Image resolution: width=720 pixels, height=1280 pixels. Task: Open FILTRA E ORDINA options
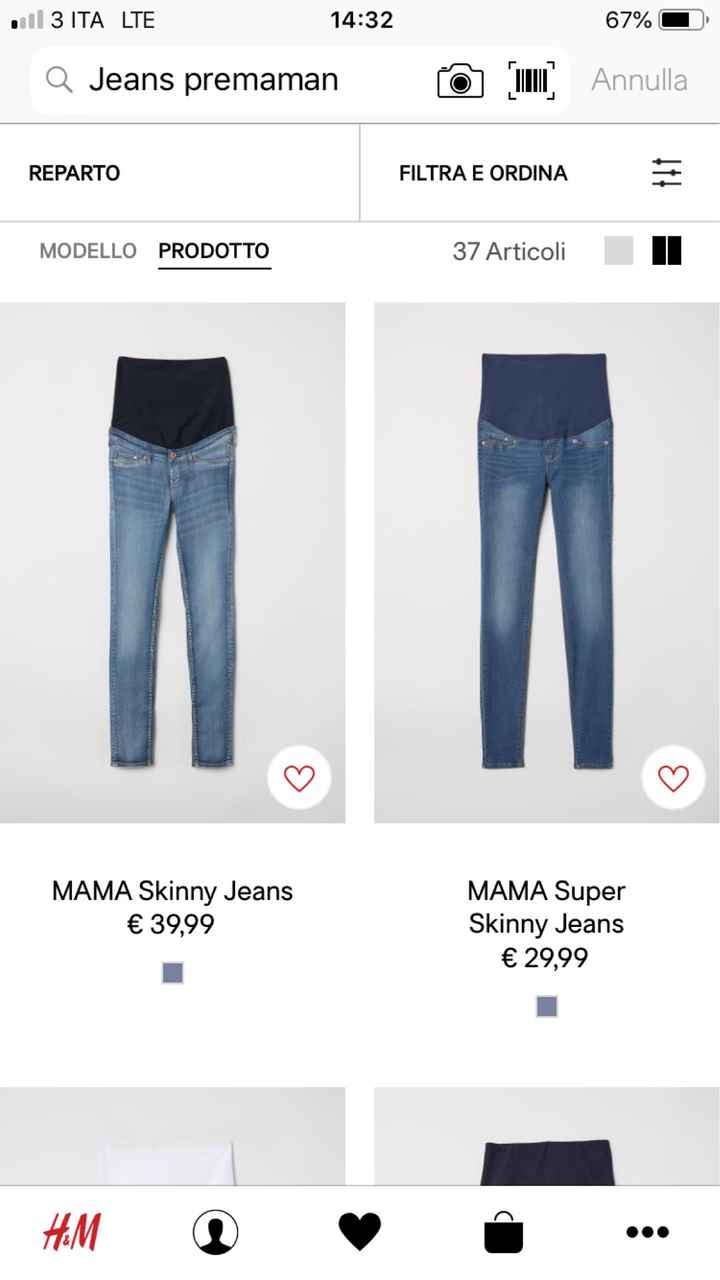(x=483, y=172)
